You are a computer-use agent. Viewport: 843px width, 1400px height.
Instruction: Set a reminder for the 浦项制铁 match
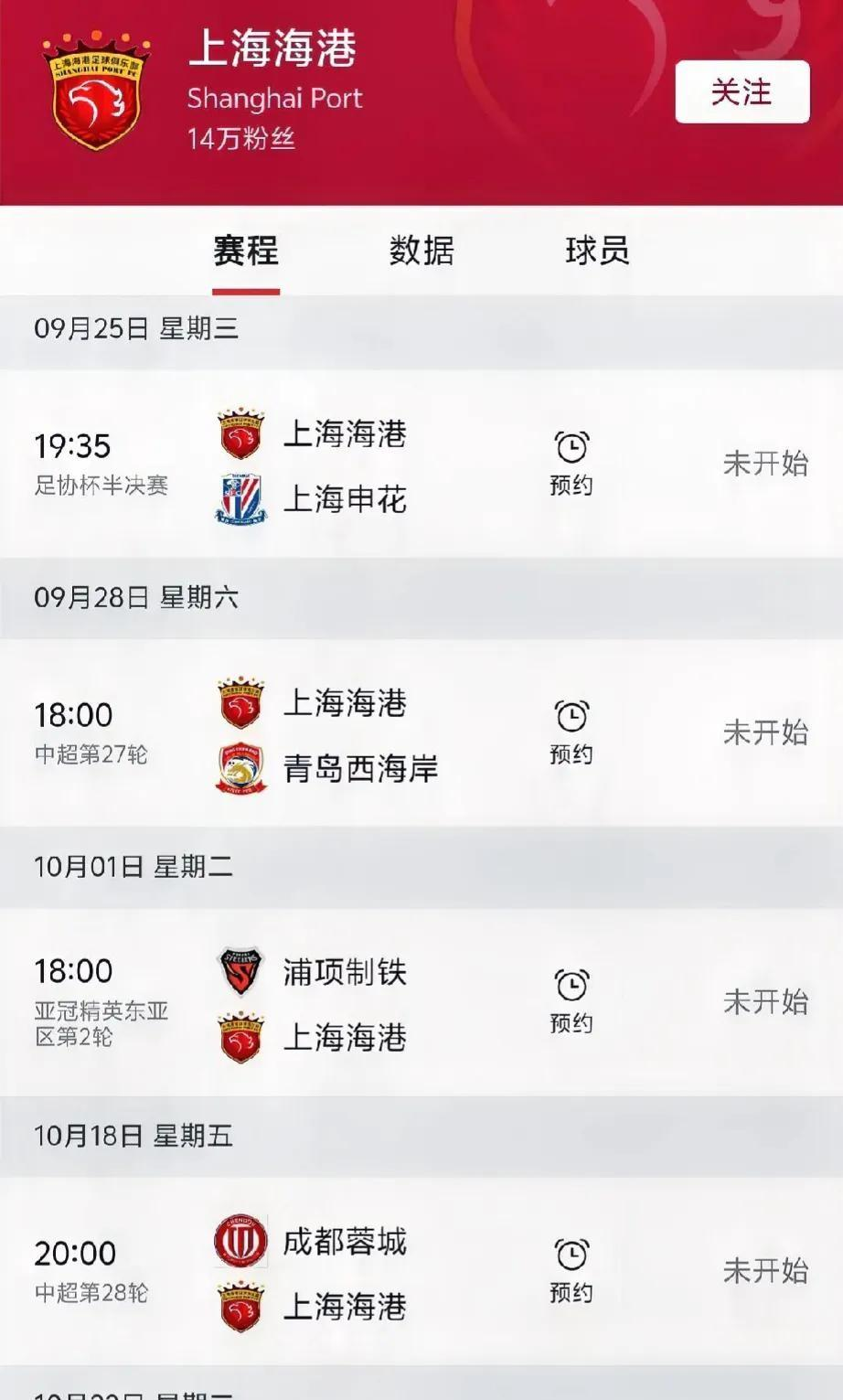click(x=571, y=1001)
